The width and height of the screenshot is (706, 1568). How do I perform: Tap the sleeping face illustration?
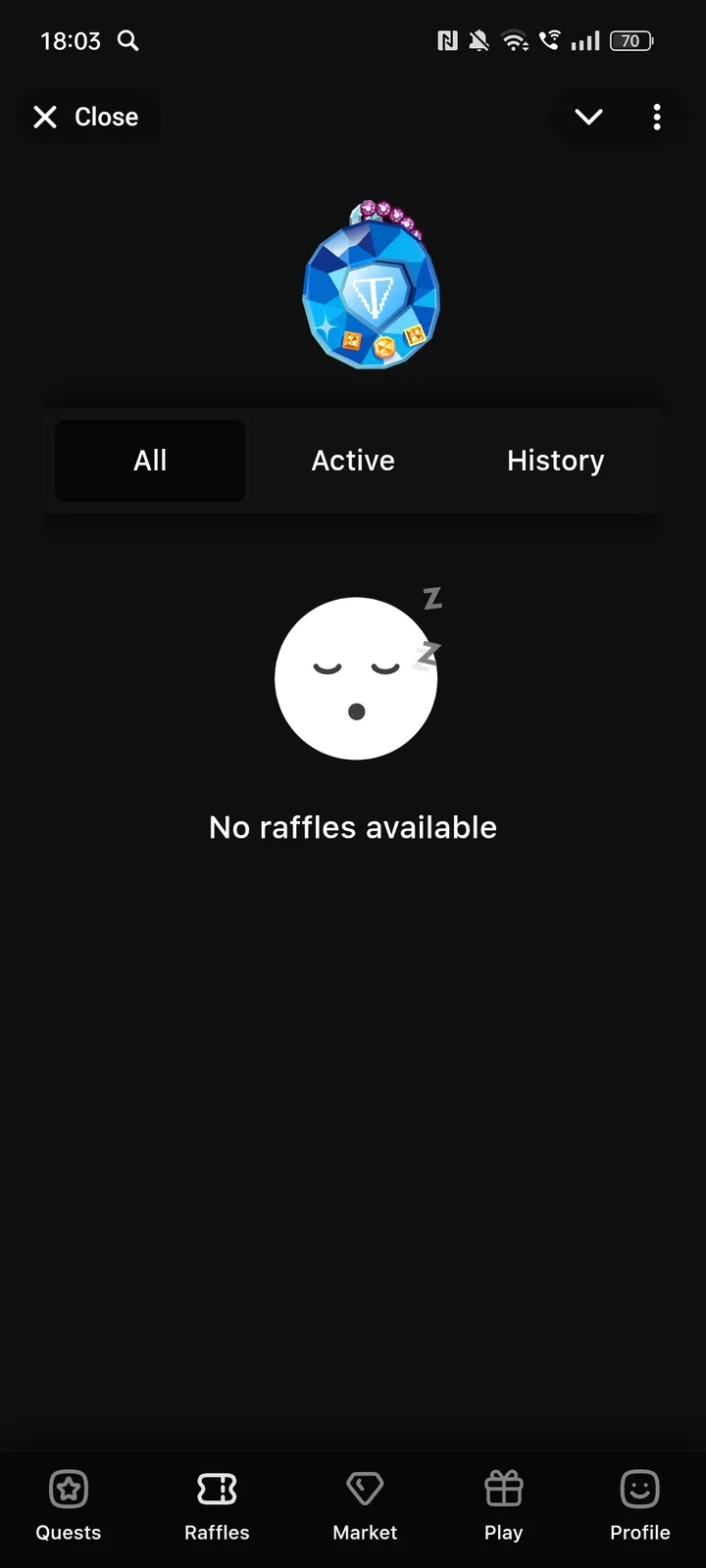click(356, 678)
